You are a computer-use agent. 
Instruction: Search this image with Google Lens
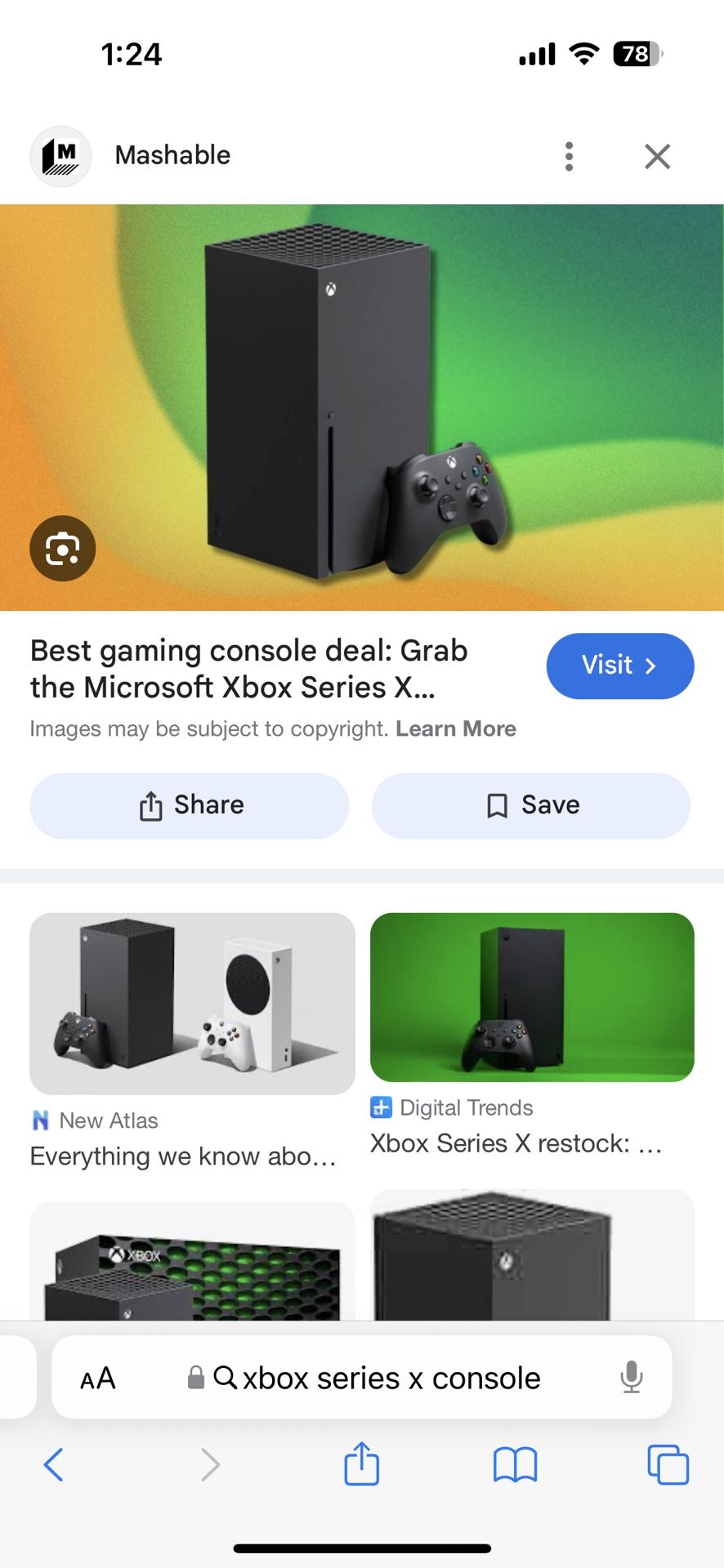pos(63,548)
